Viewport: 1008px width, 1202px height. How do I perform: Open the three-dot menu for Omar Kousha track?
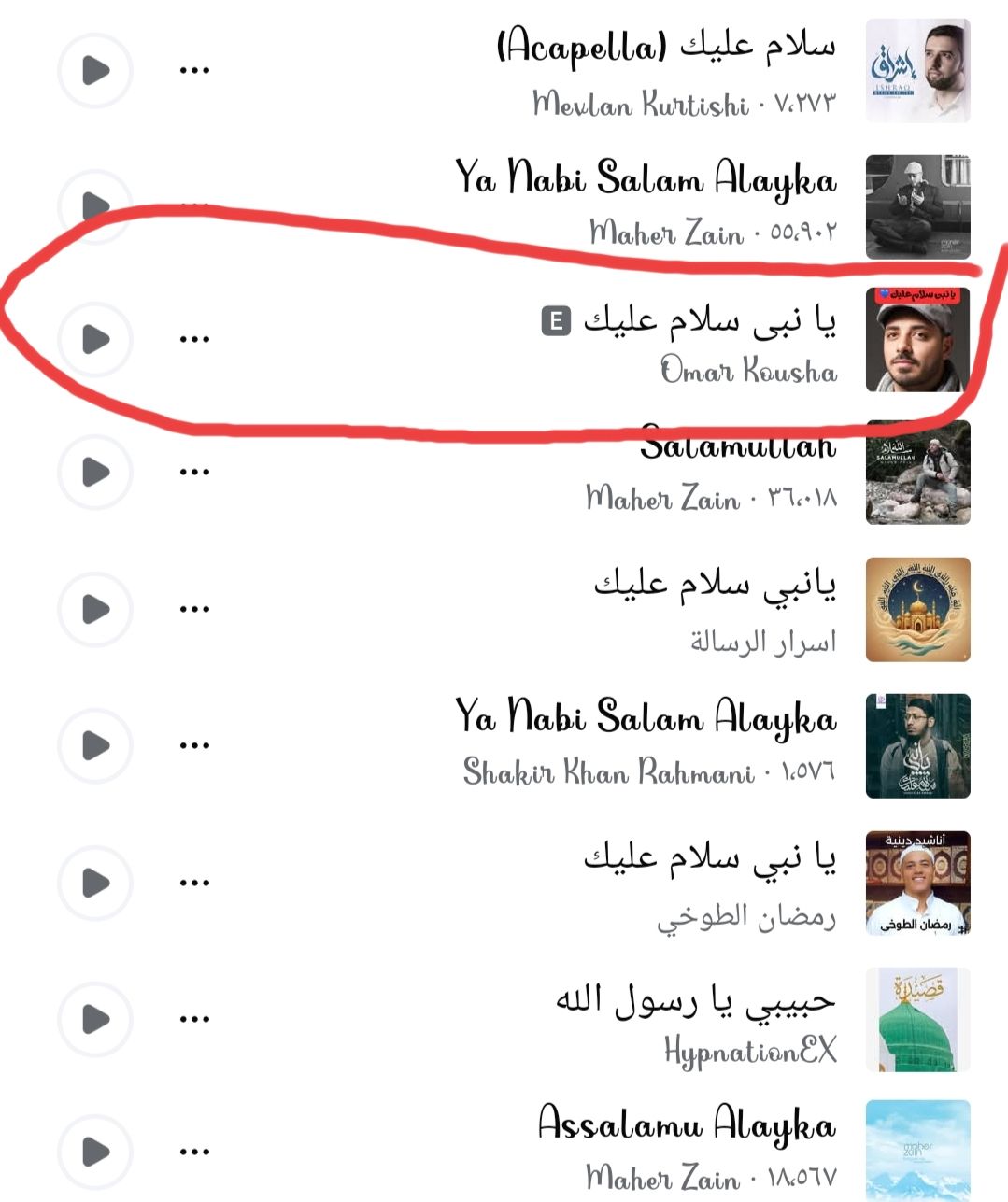[193, 339]
